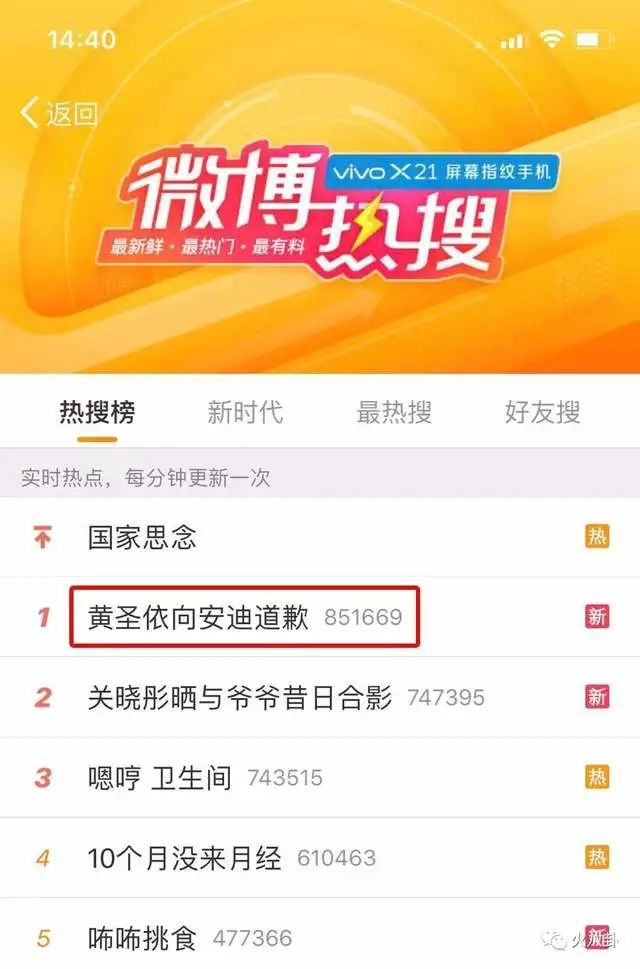640x969 pixels.
Task: Select the 热搜榜 tab
Action: pyautogui.click(x=97, y=411)
